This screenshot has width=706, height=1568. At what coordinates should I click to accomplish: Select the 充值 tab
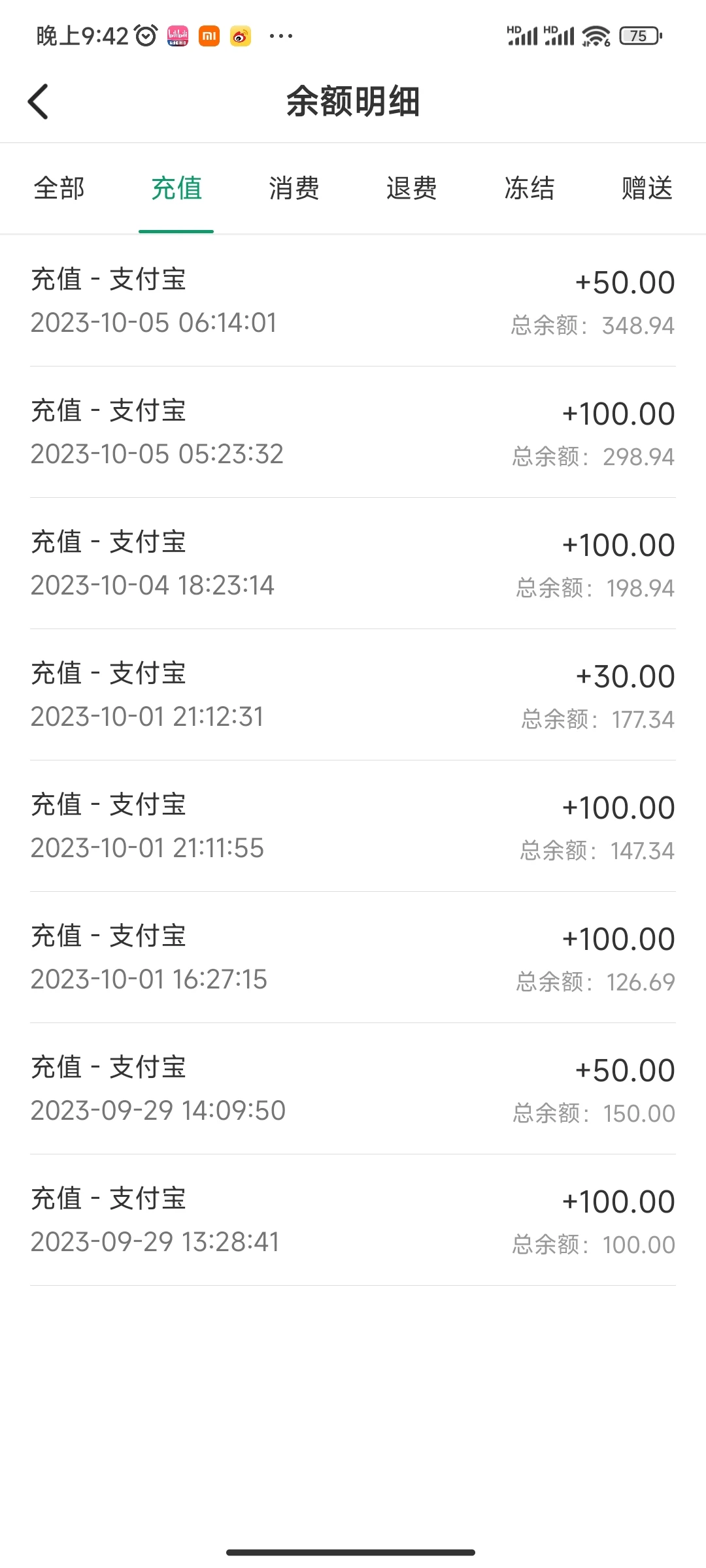(x=176, y=188)
